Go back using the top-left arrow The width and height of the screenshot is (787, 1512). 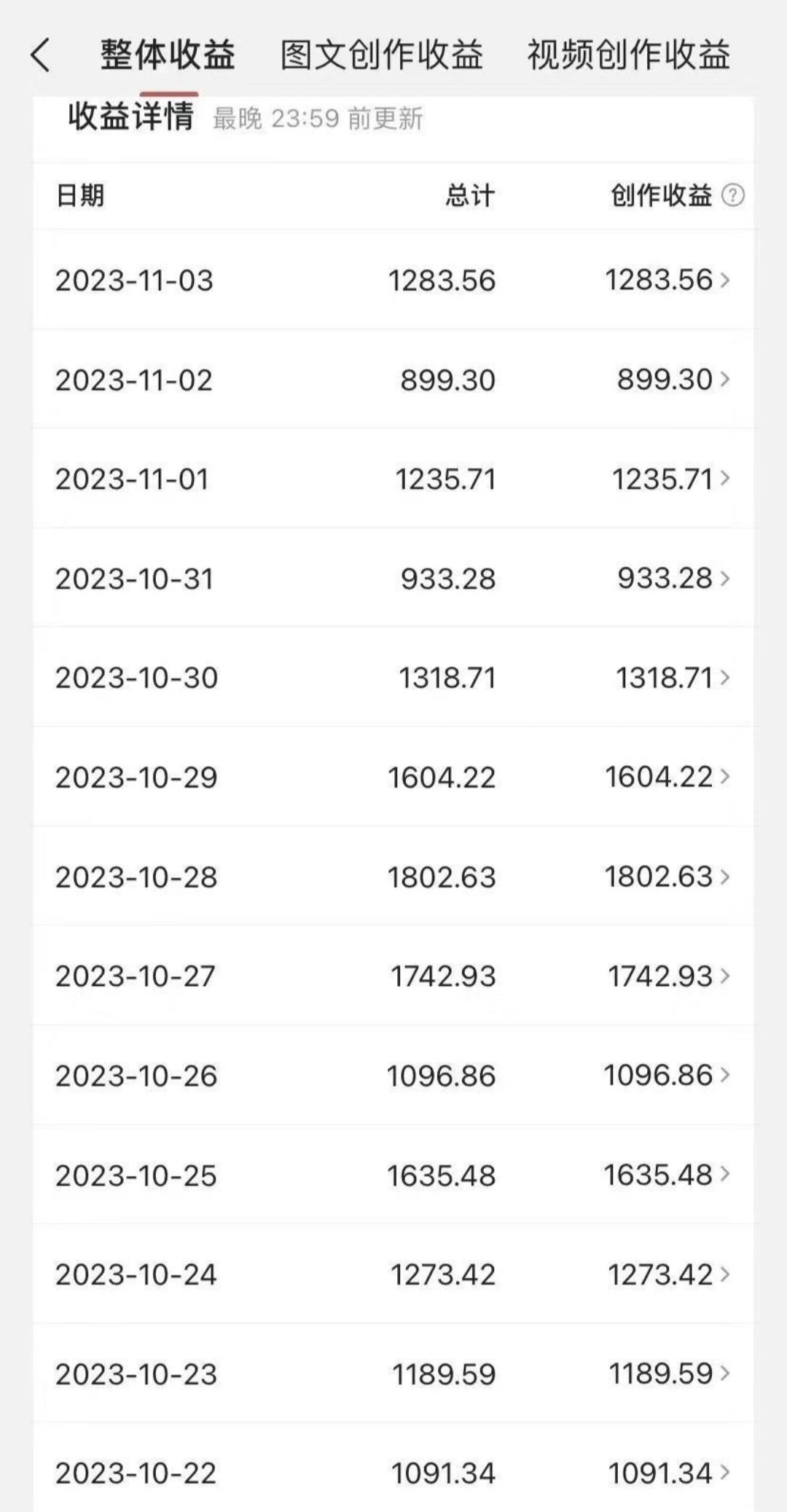point(40,55)
